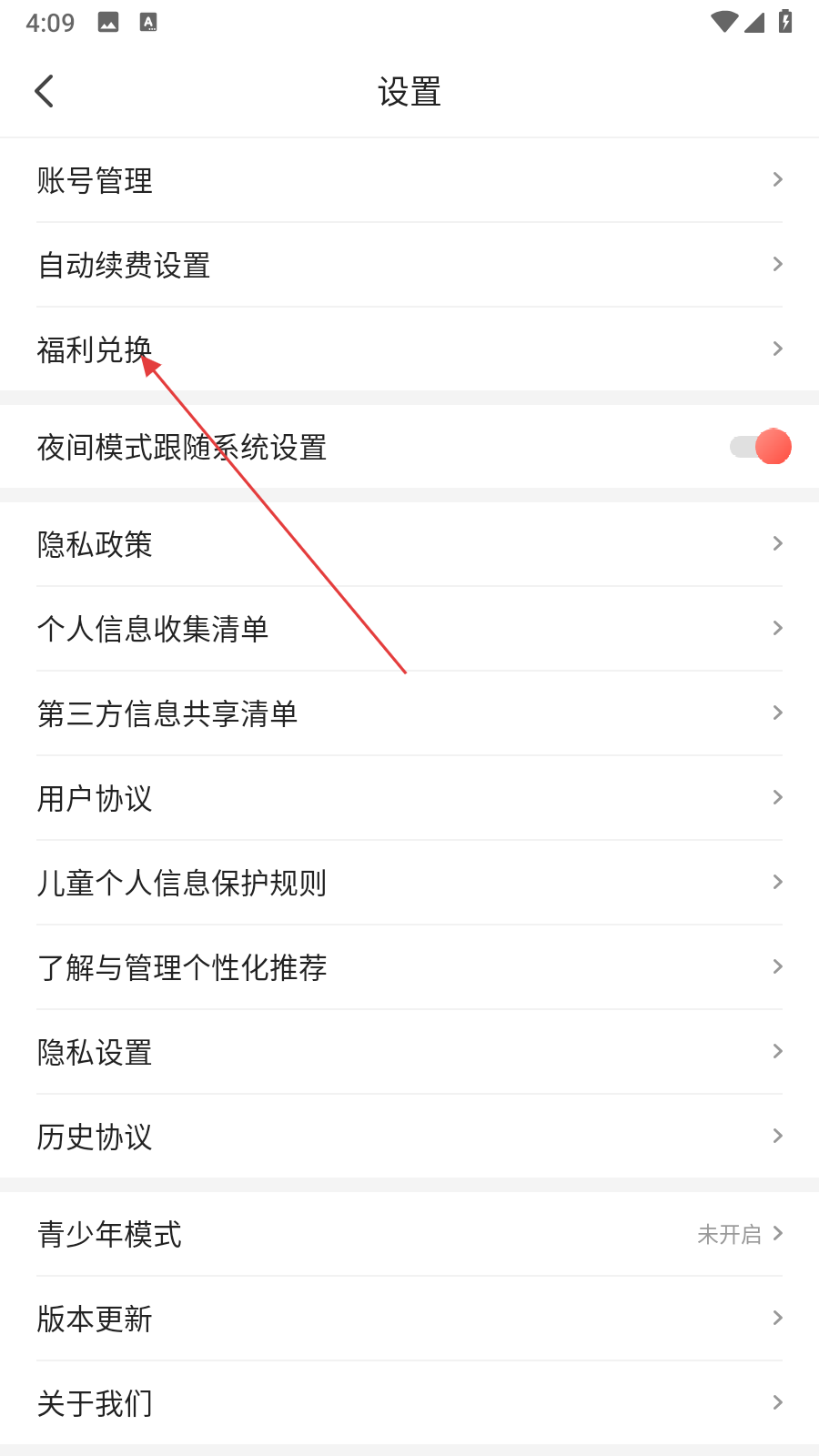Viewport: 819px width, 1456px height.
Task: View 个人信息收集清单
Action: 409,629
